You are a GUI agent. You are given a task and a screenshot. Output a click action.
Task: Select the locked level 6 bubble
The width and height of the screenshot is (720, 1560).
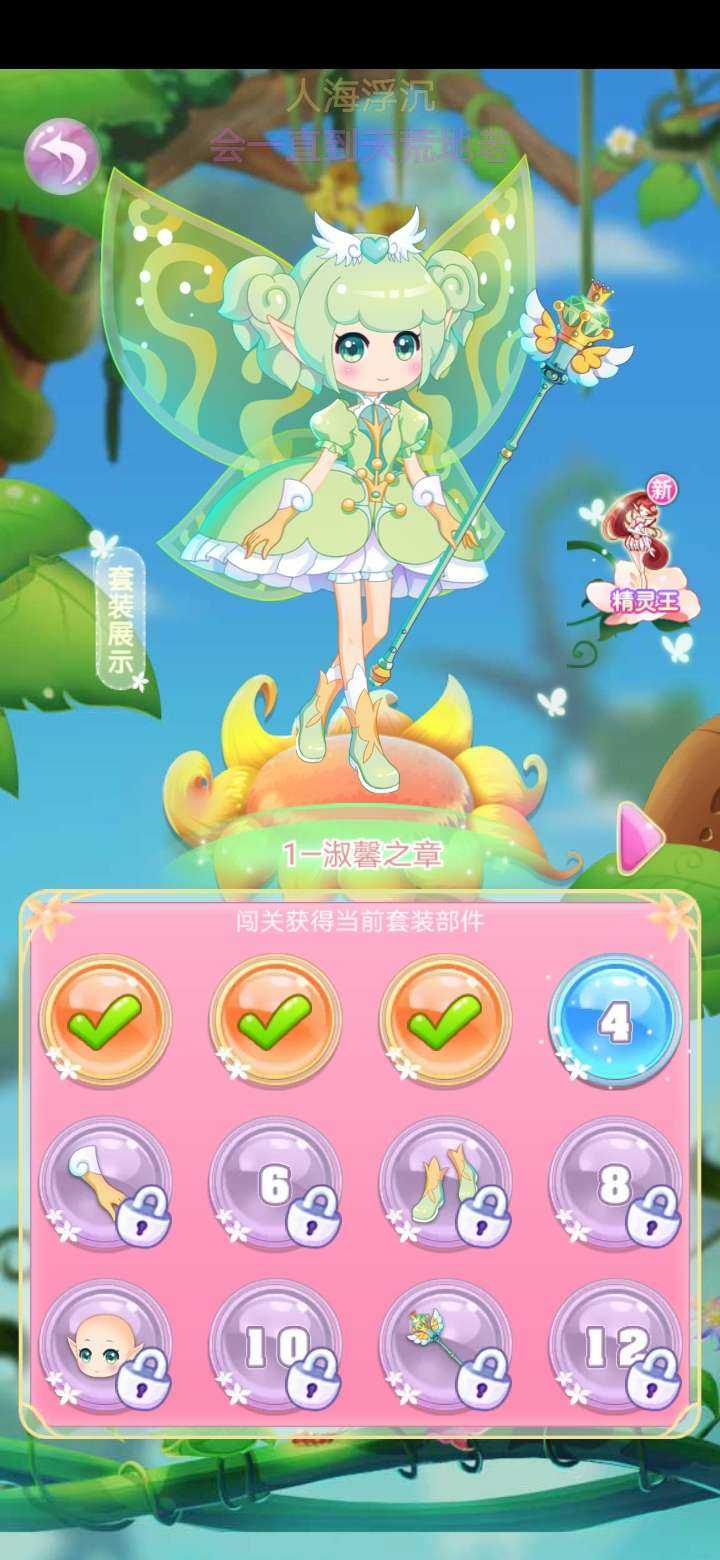click(275, 1182)
